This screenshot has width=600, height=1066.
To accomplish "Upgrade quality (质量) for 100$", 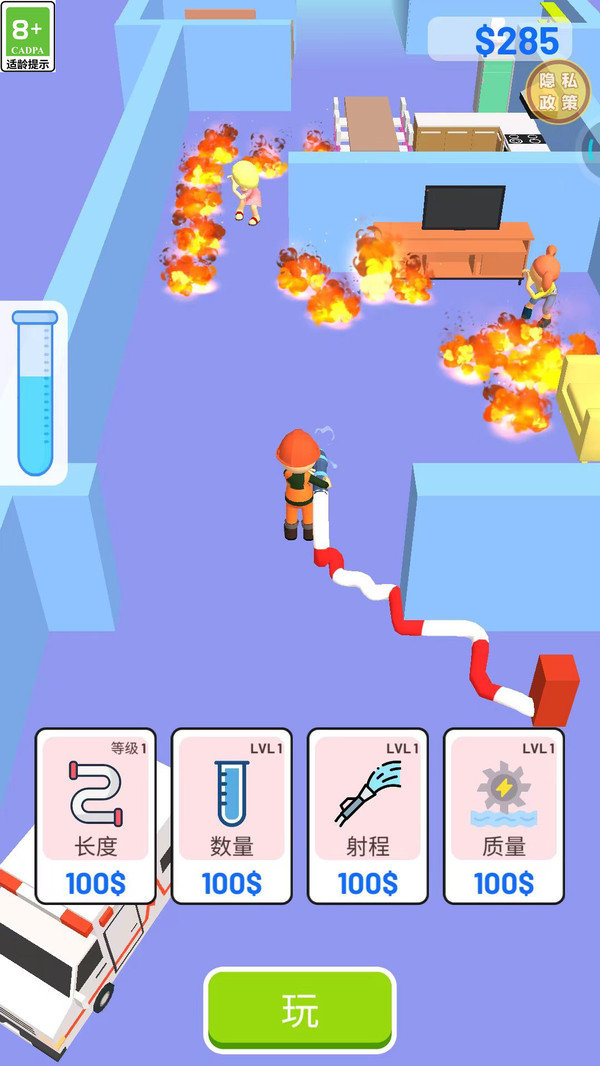I will pos(503,815).
